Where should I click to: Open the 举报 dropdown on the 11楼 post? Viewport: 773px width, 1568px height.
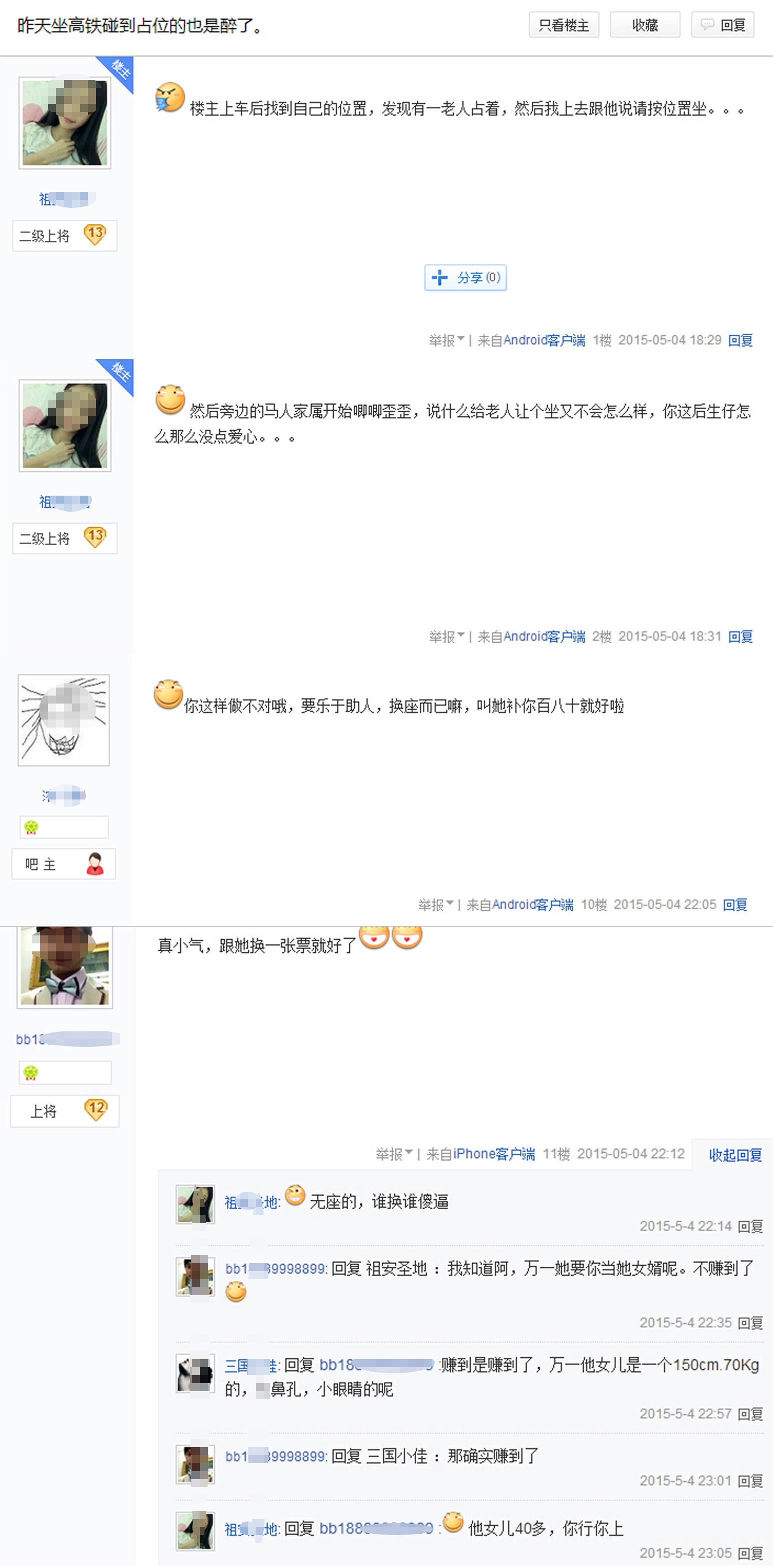click(x=393, y=1153)
